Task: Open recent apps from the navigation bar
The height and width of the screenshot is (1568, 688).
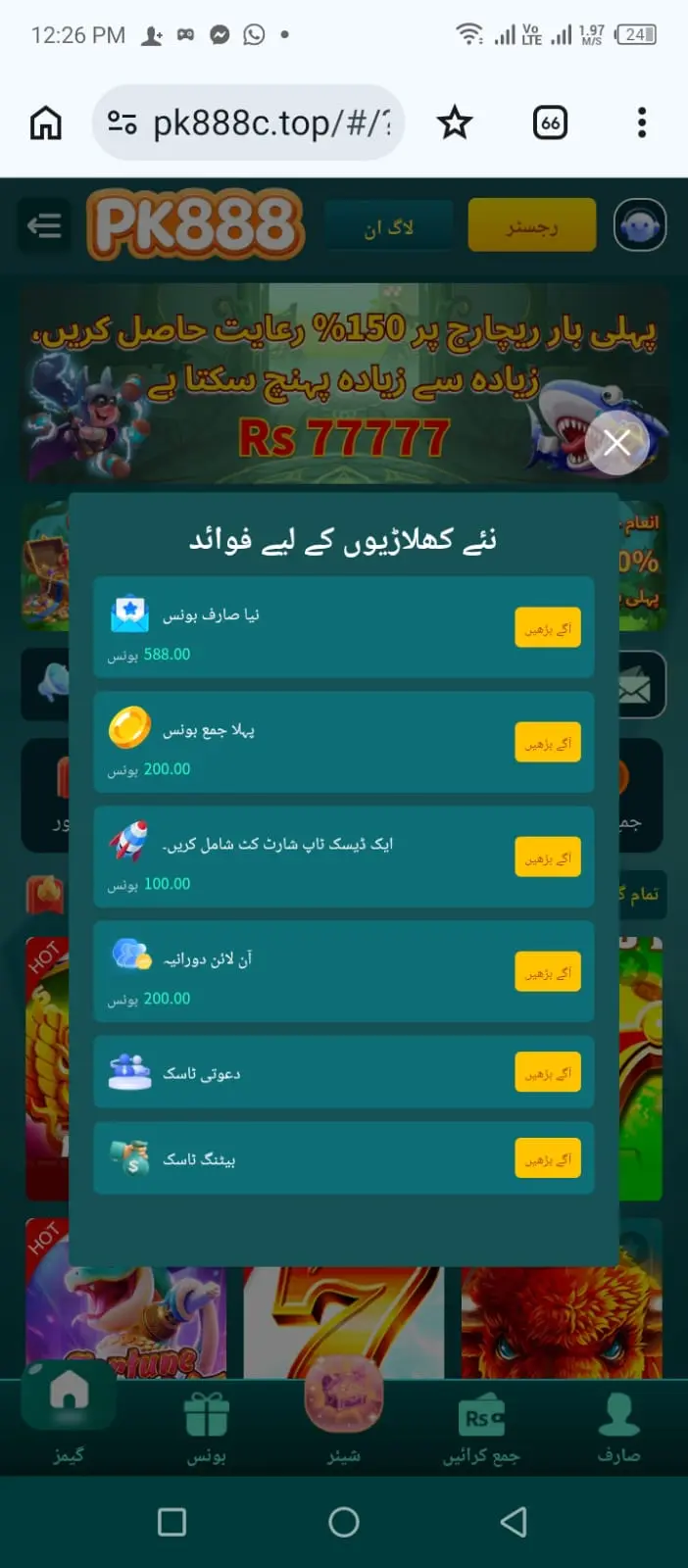Action: click(x=172, y=1522)
